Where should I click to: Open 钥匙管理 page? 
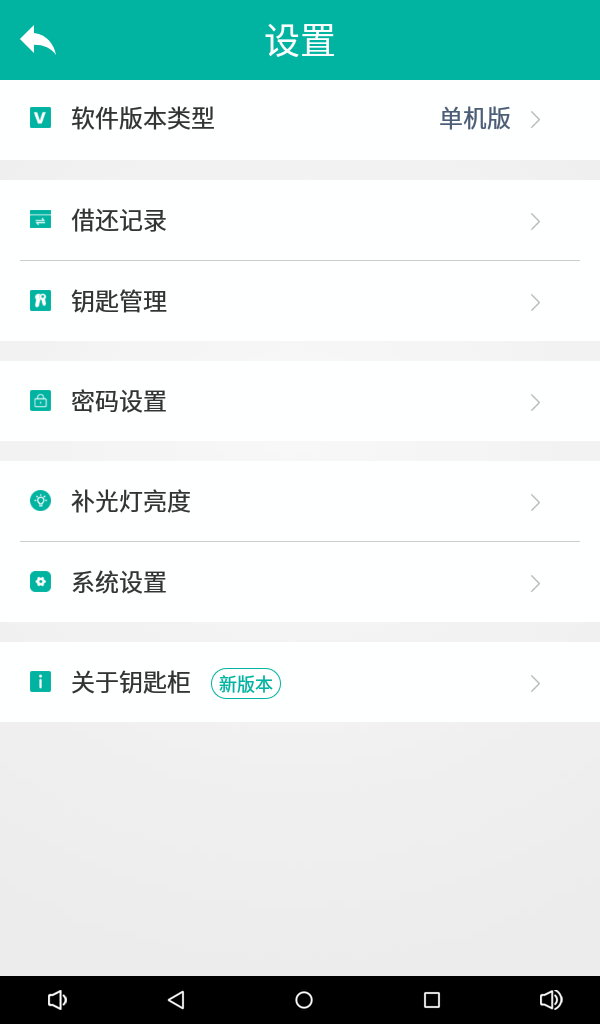pos(300,302)
